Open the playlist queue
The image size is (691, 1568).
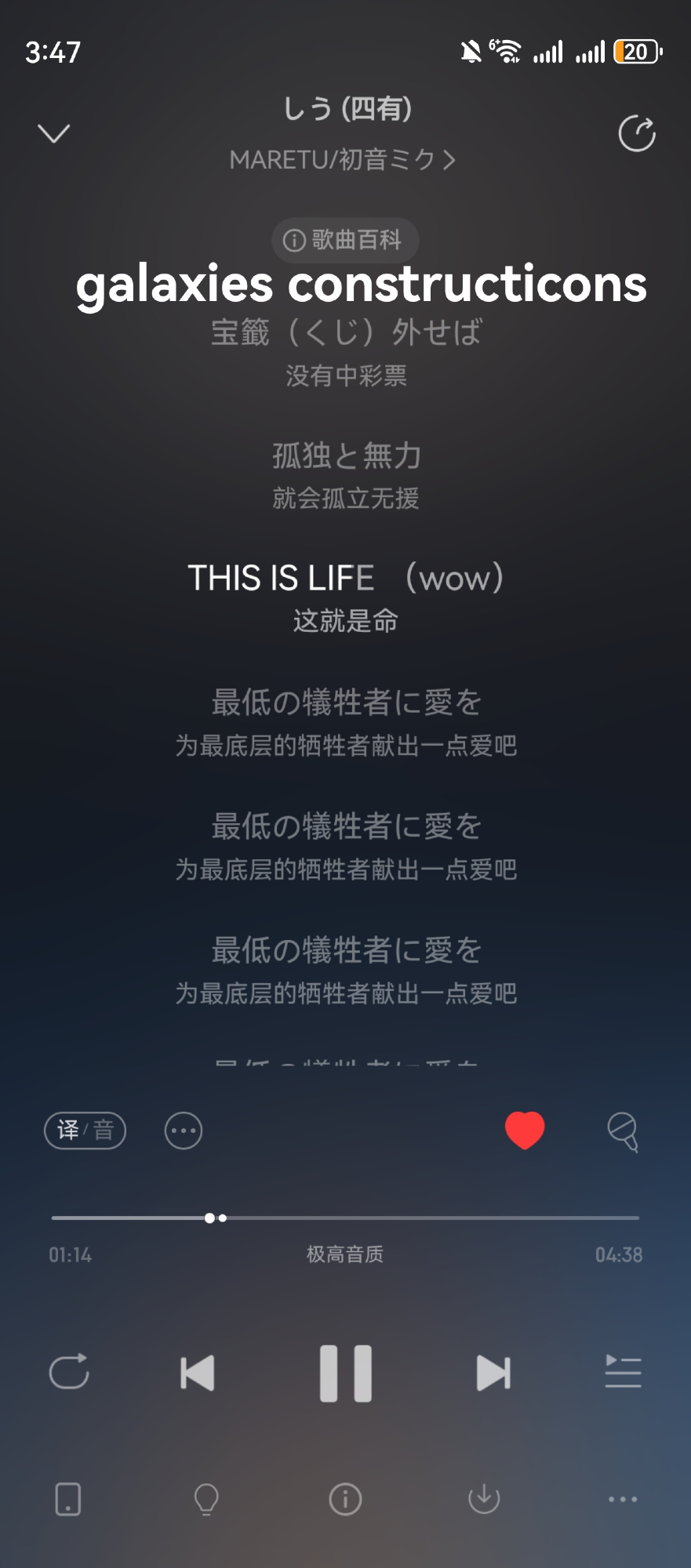tap(623, 1372)
